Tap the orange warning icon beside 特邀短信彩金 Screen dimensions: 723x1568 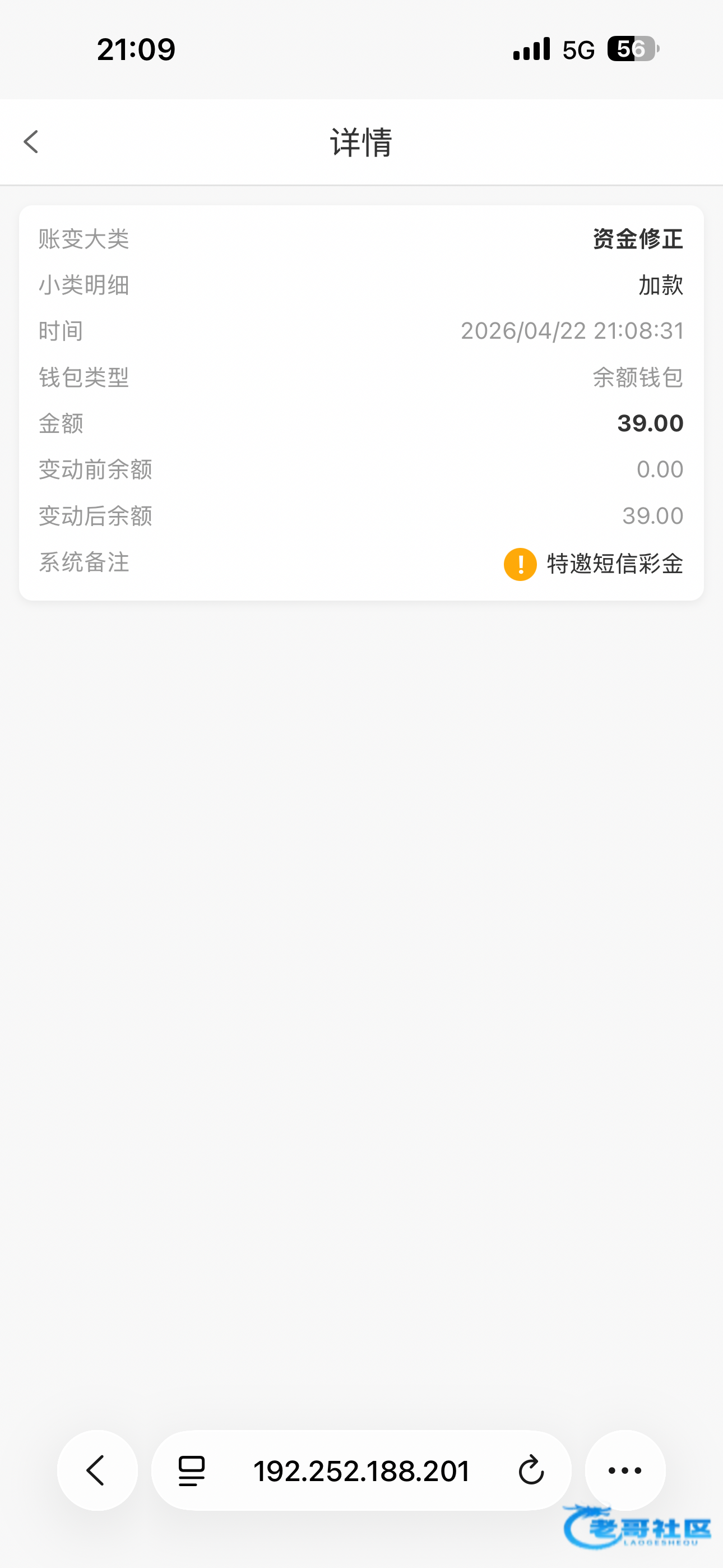point(520,564)
